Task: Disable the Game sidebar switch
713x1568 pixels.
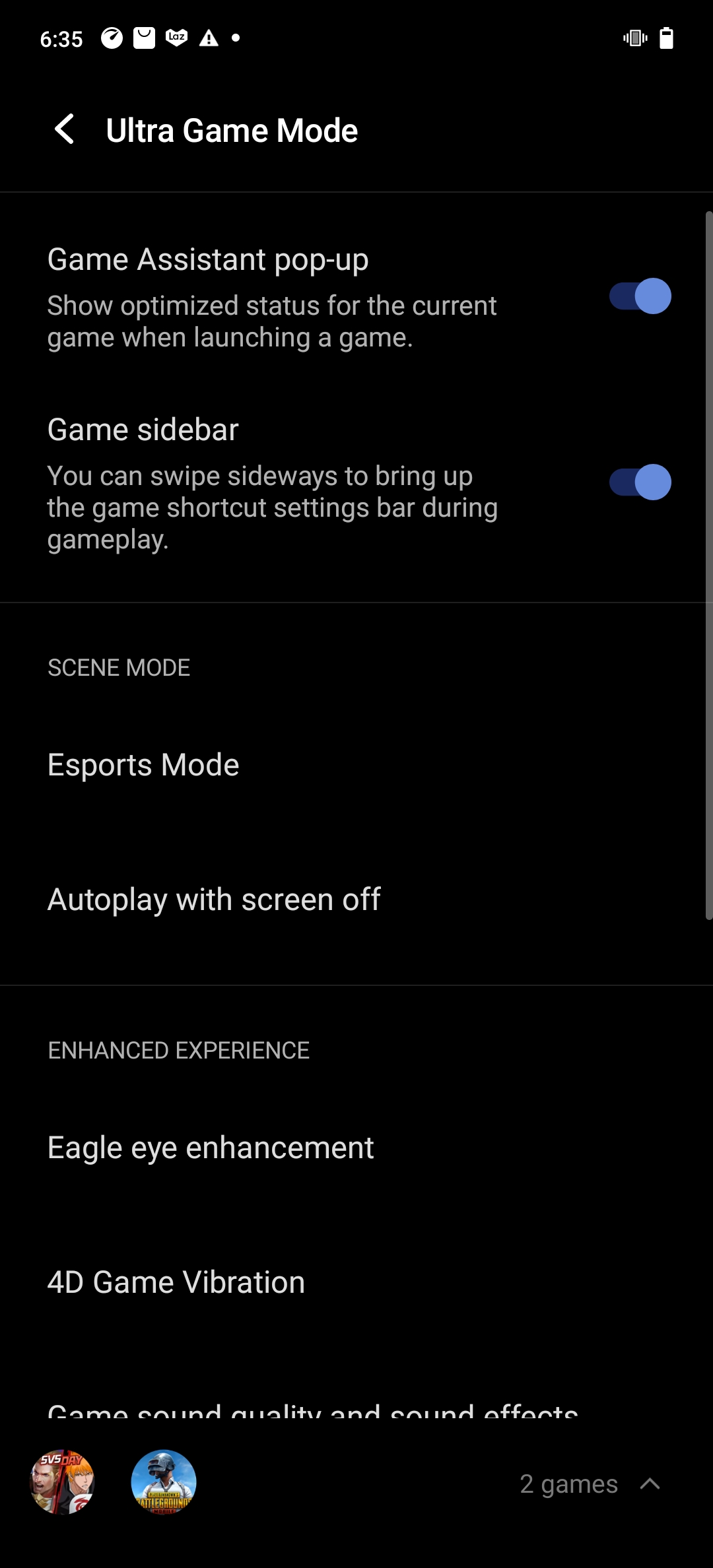Action: 639,482
